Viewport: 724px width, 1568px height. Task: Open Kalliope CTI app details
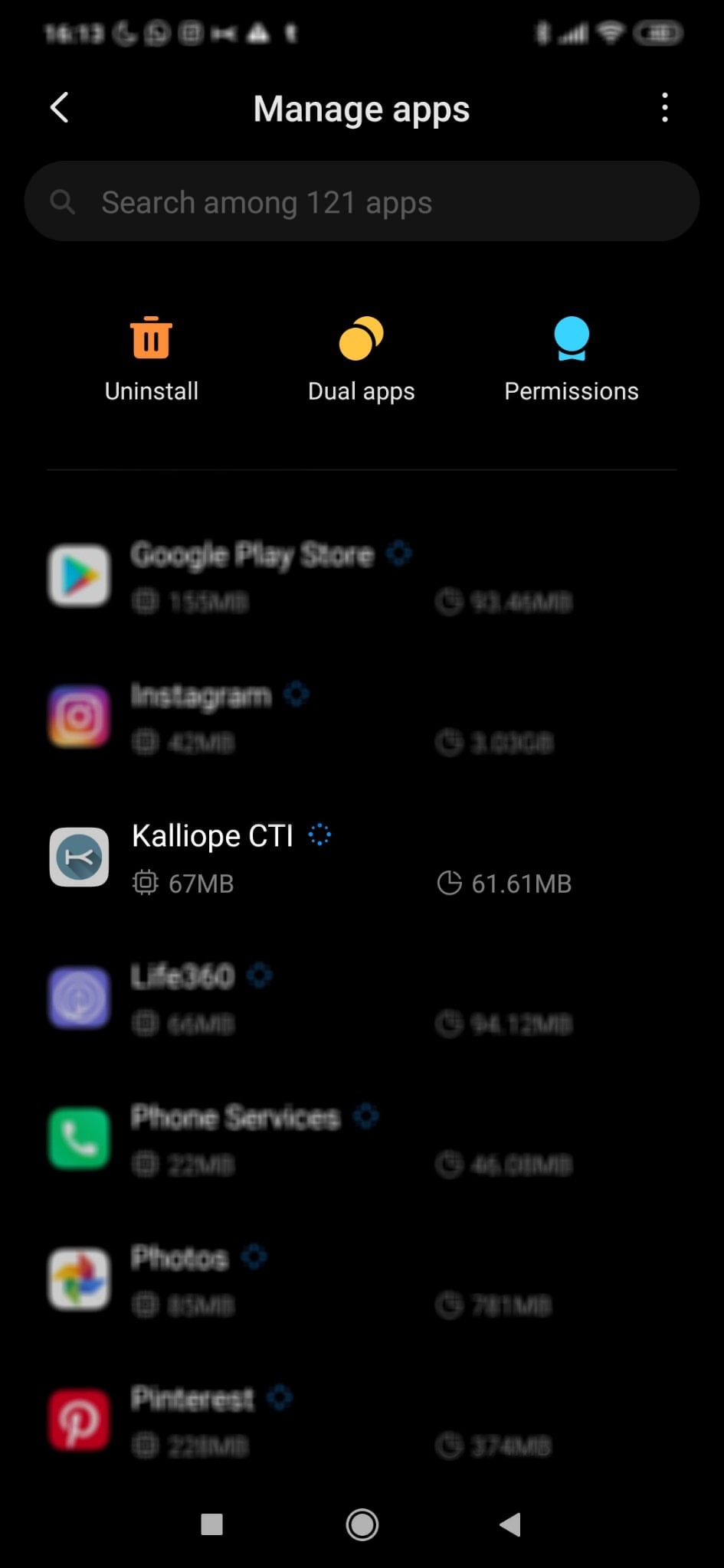point(362,857)
